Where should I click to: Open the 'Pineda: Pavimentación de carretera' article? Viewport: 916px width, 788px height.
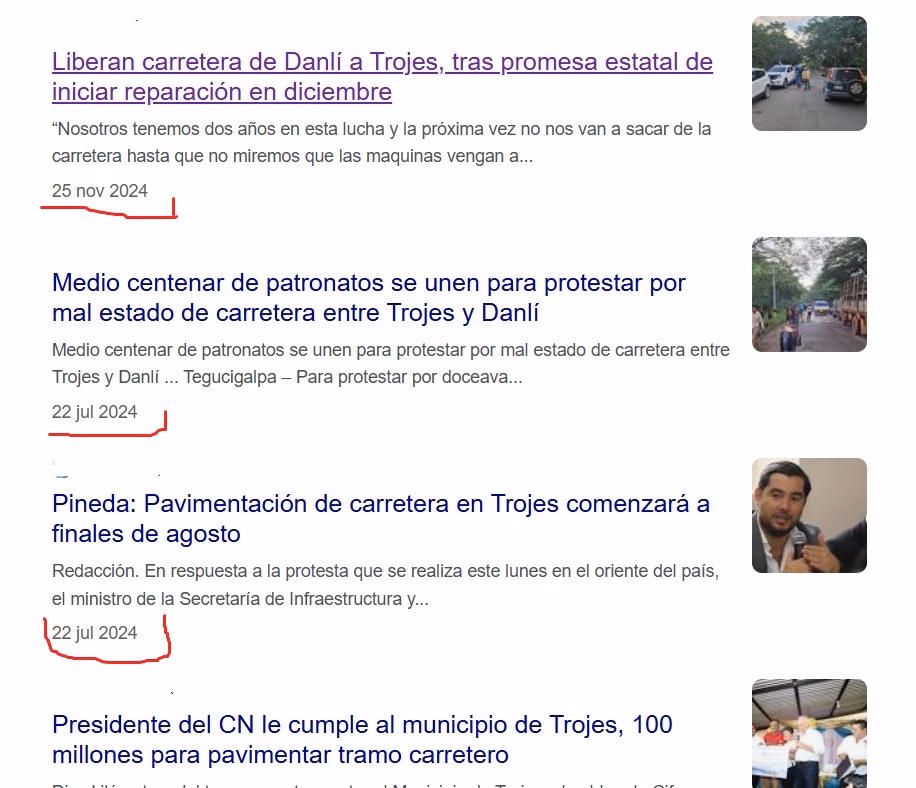380,504
